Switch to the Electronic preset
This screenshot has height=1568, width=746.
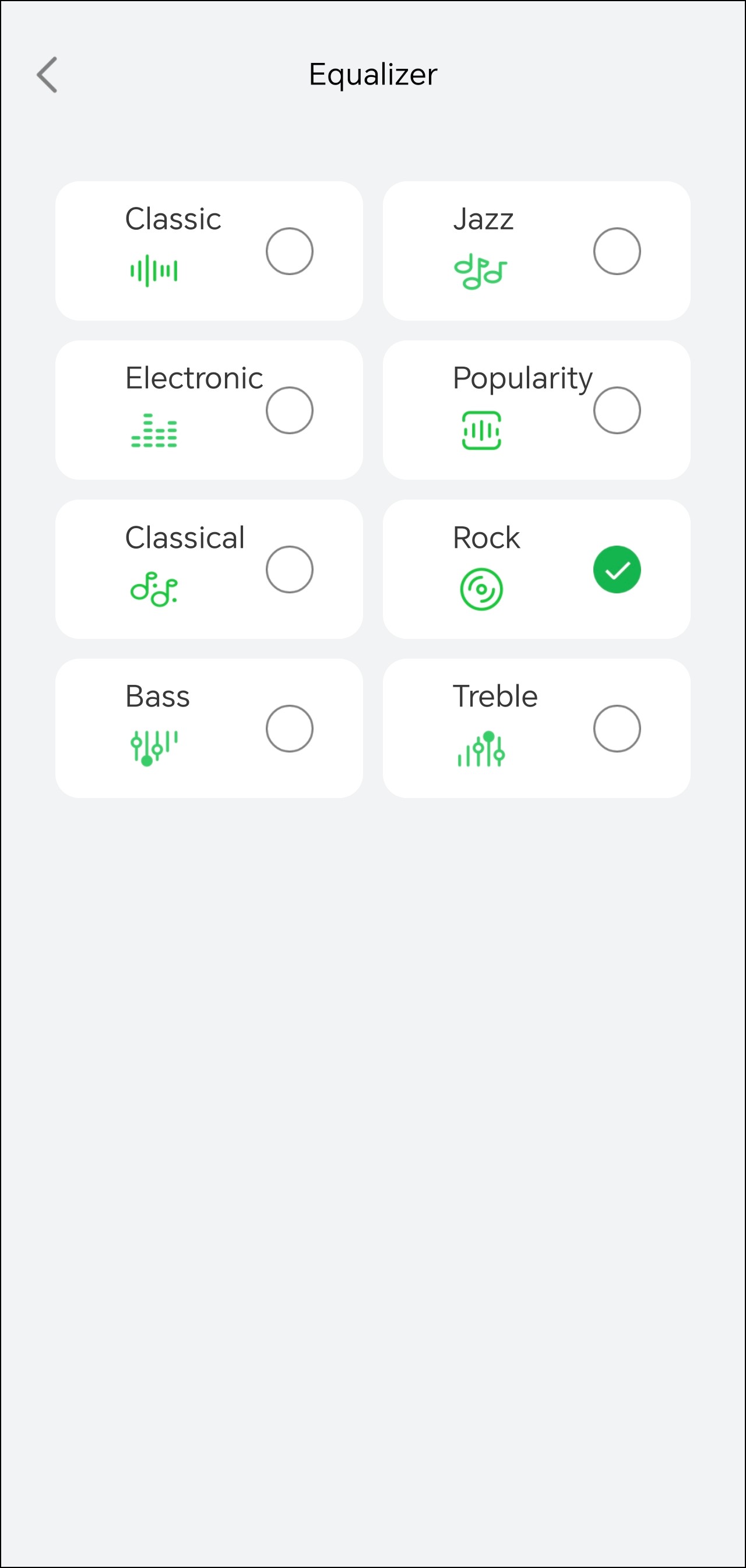[x=289, y=410]
